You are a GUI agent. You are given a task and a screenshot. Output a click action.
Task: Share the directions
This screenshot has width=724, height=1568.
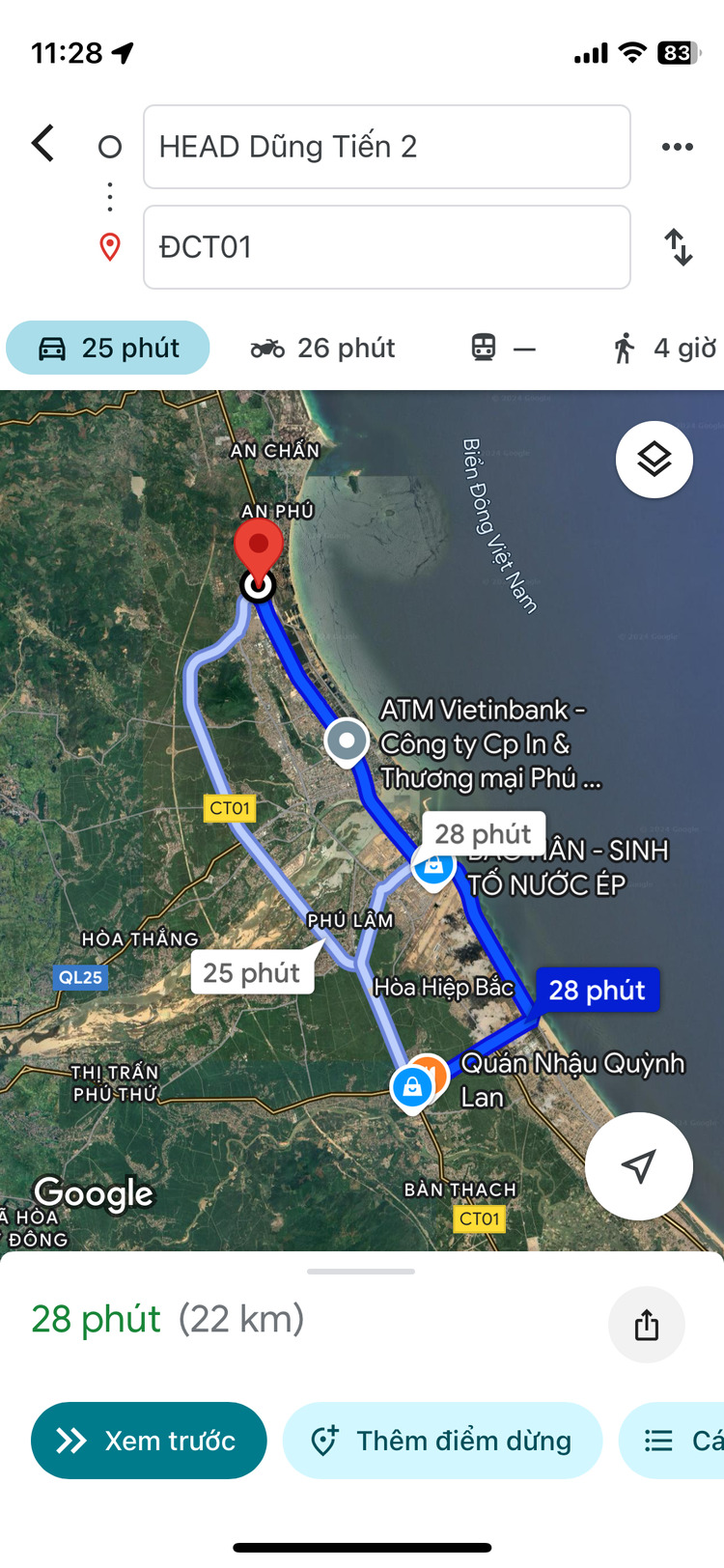coord(646,1325)
